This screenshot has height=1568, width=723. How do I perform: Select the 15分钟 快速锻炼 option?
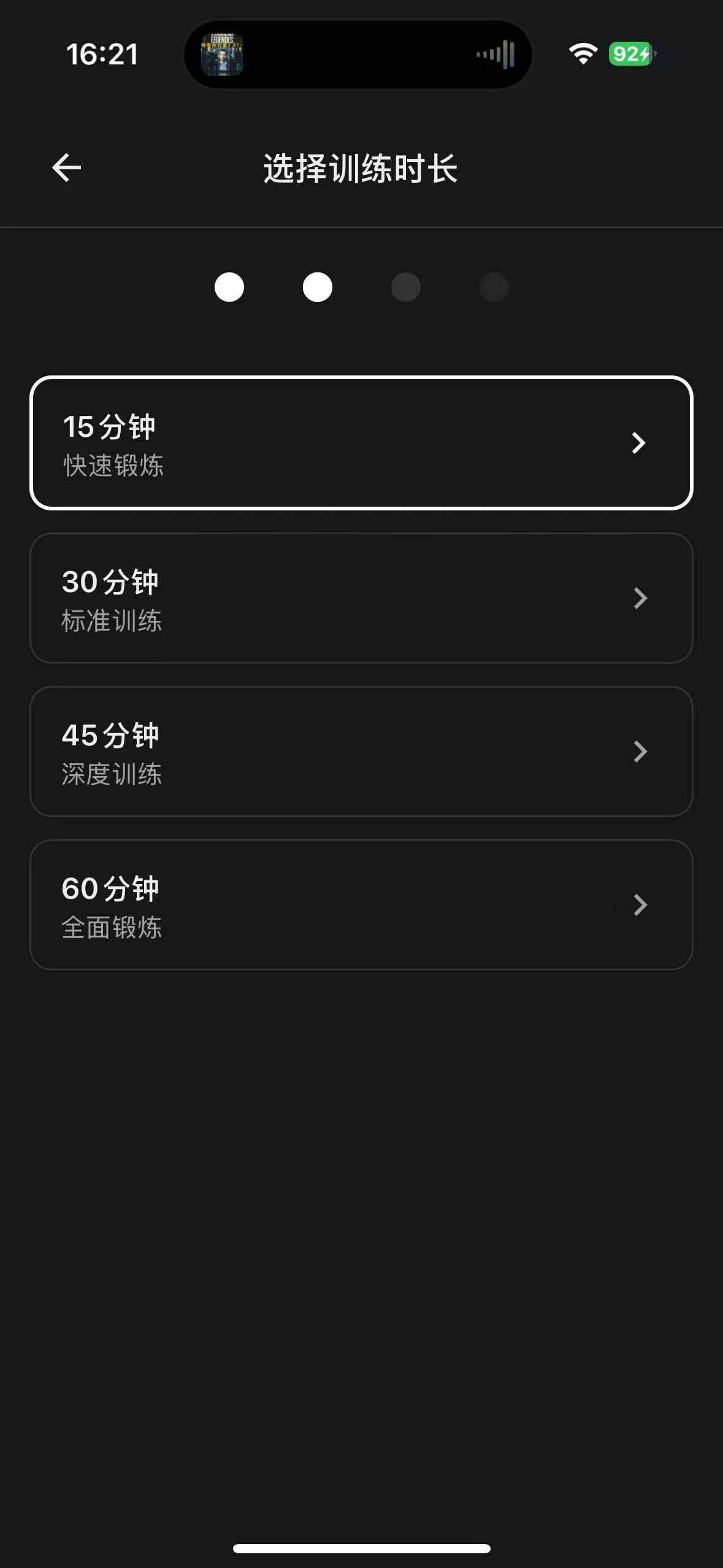pos(361,443)
